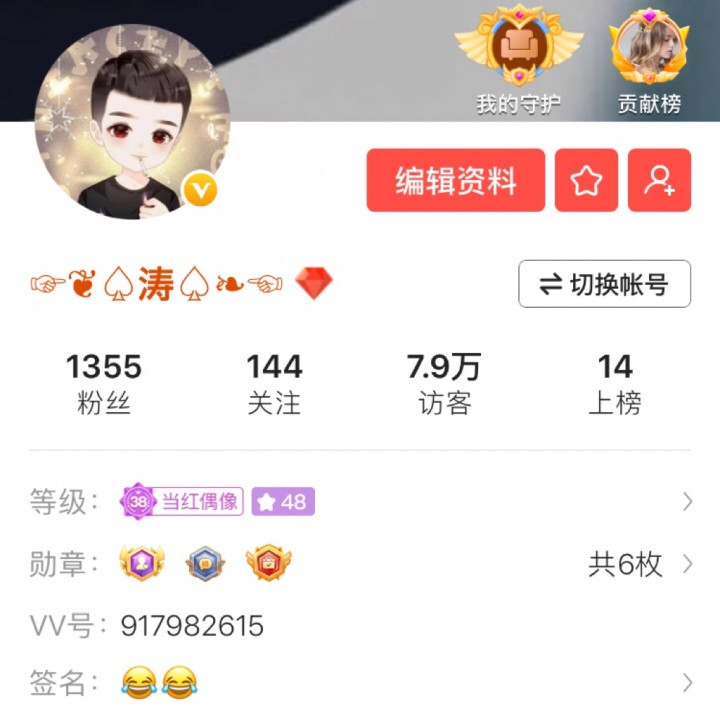Viewport: 720px width, 720px height.
Task: Tap 切换帐号 to switch account
Action: tap(604, 284)
